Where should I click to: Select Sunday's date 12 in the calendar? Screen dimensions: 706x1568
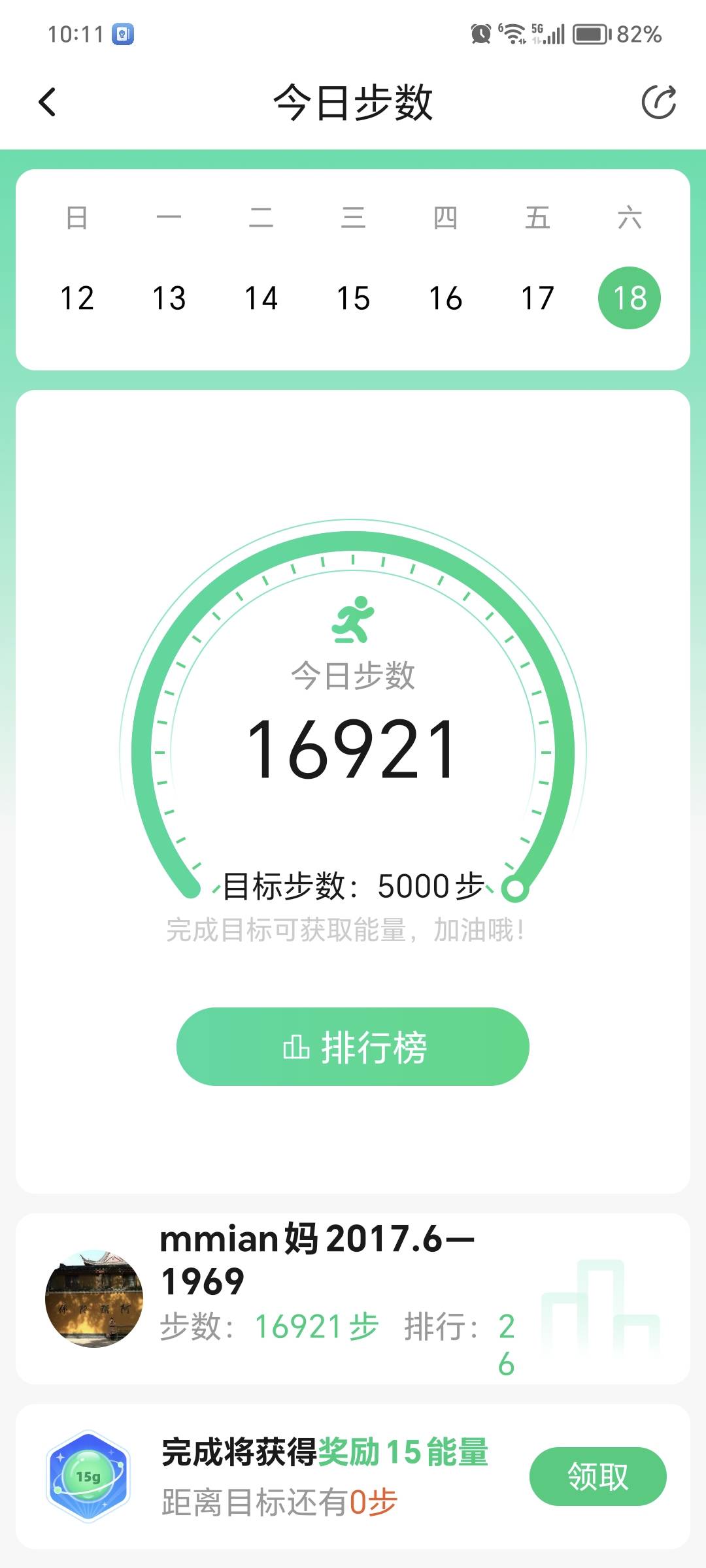(x=78, y=297)
